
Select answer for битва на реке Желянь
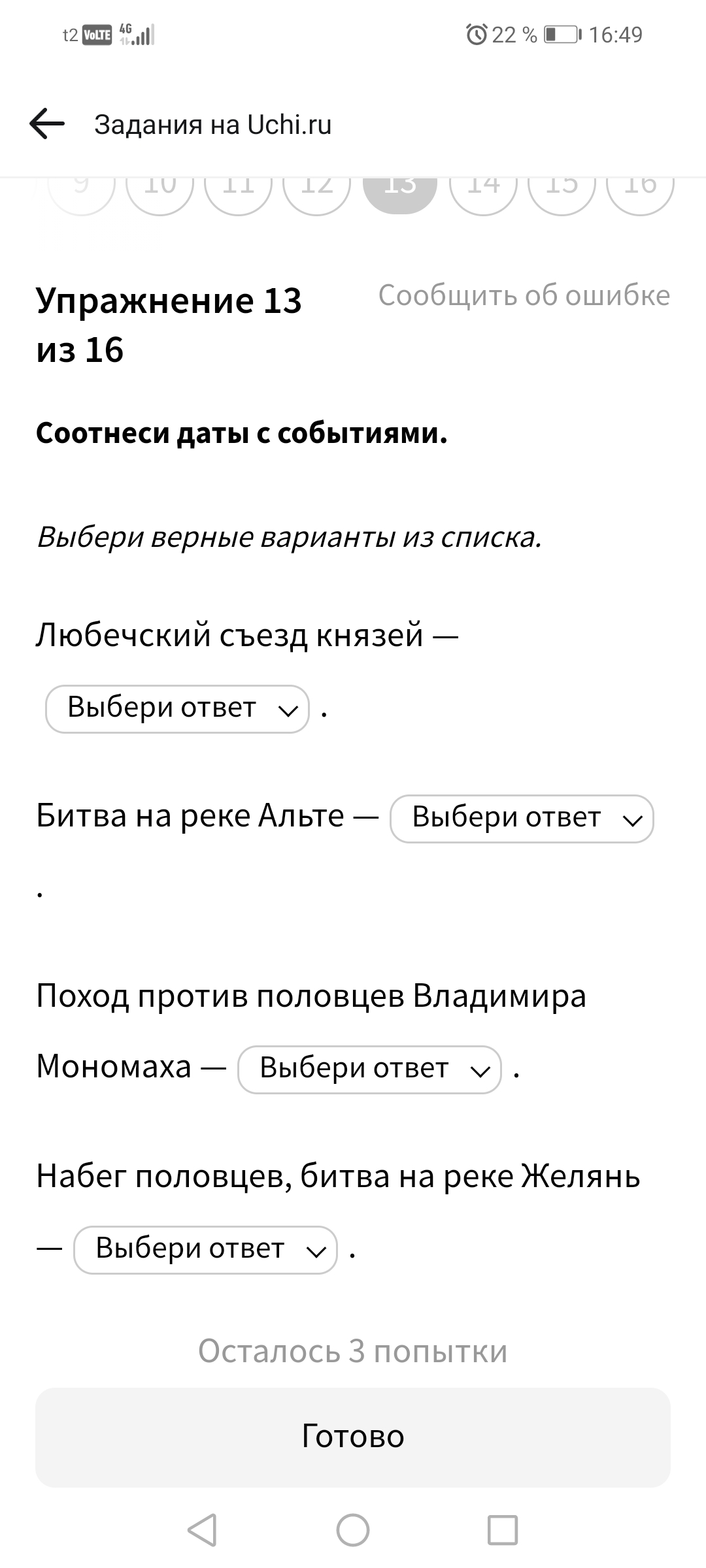[x=205, y=1250]
